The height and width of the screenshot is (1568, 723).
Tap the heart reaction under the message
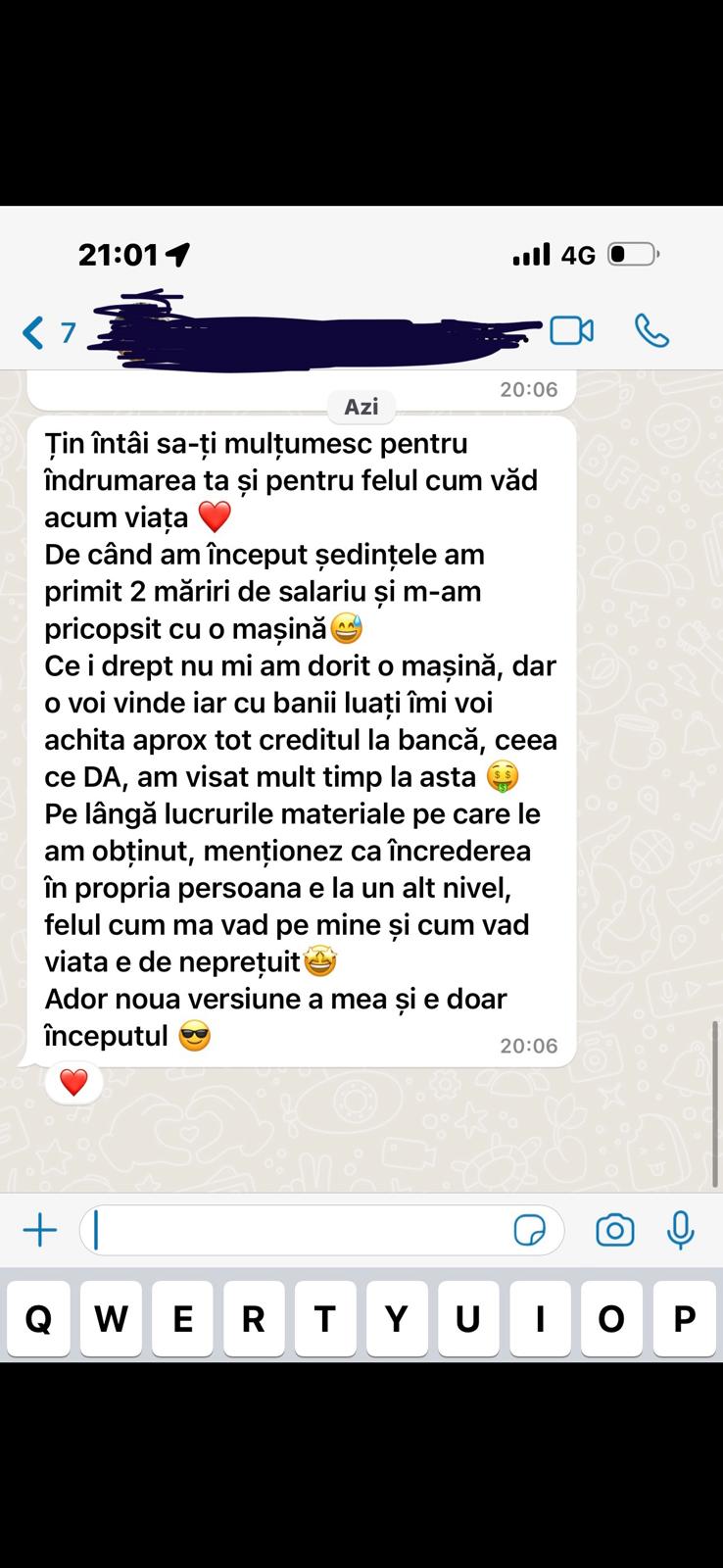tap(74, 1082)
